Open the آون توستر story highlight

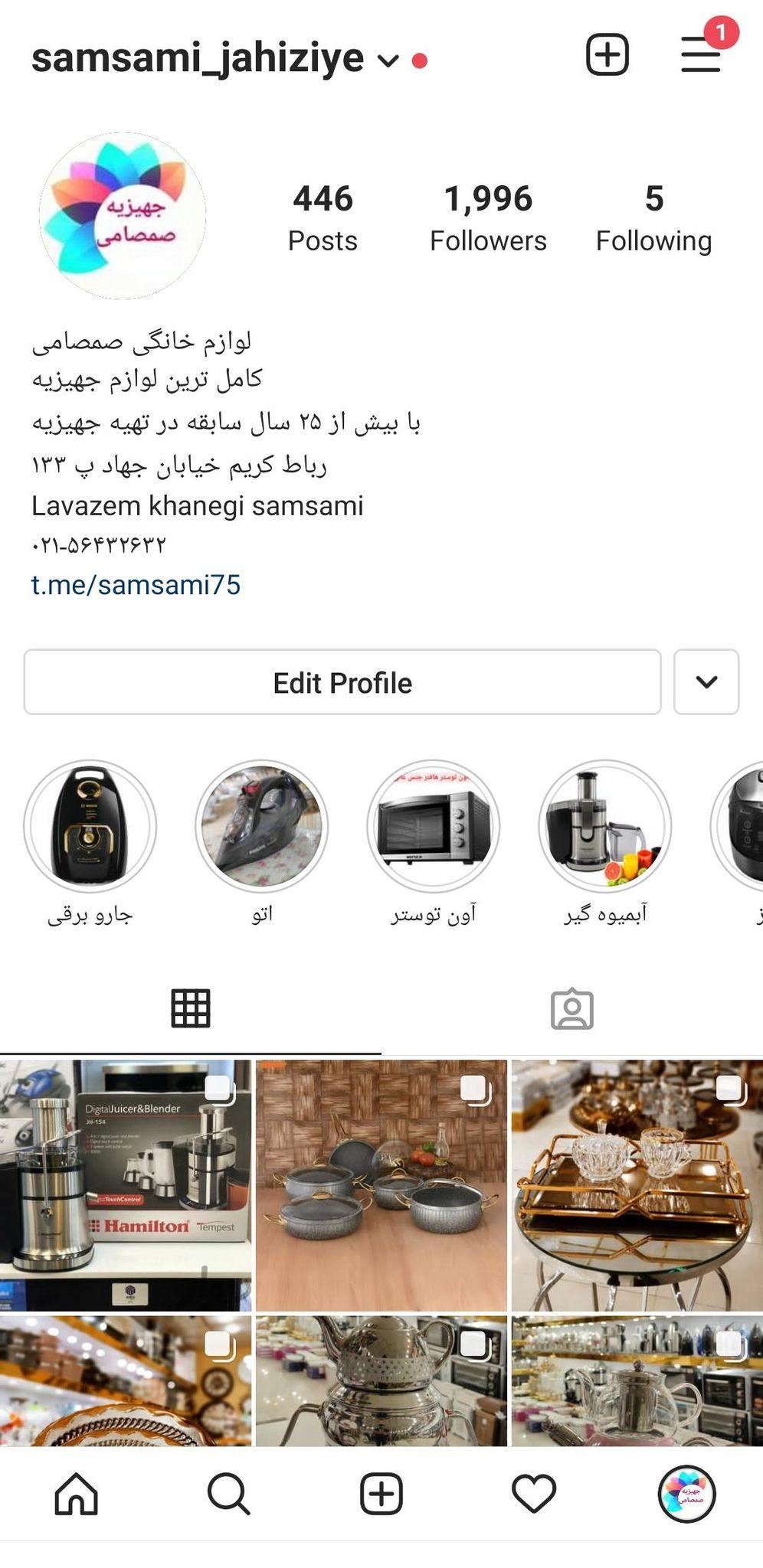pyautogui.click(x=434, y=826)
